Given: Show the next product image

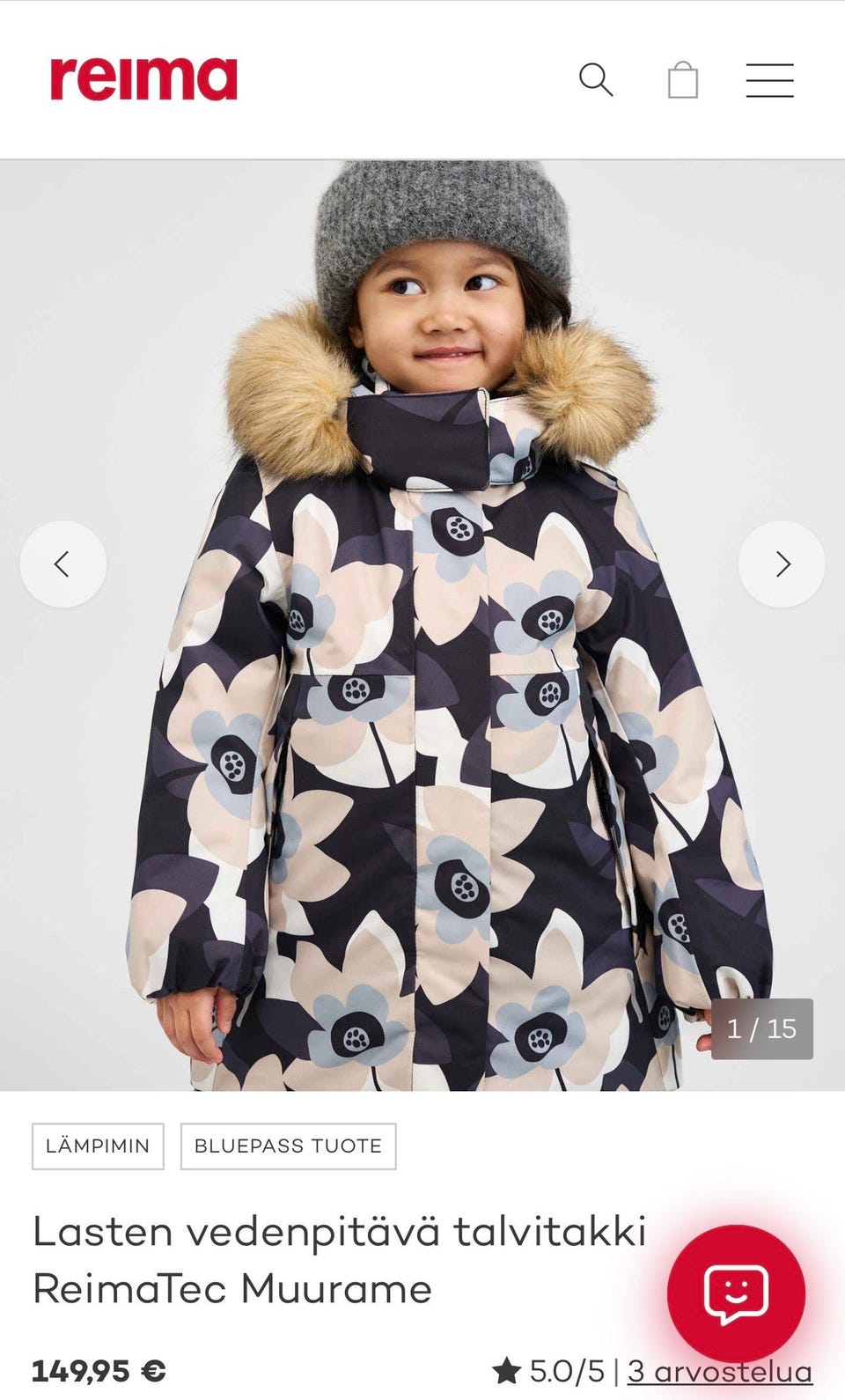Looking at the screenshot, I should 782,564.
